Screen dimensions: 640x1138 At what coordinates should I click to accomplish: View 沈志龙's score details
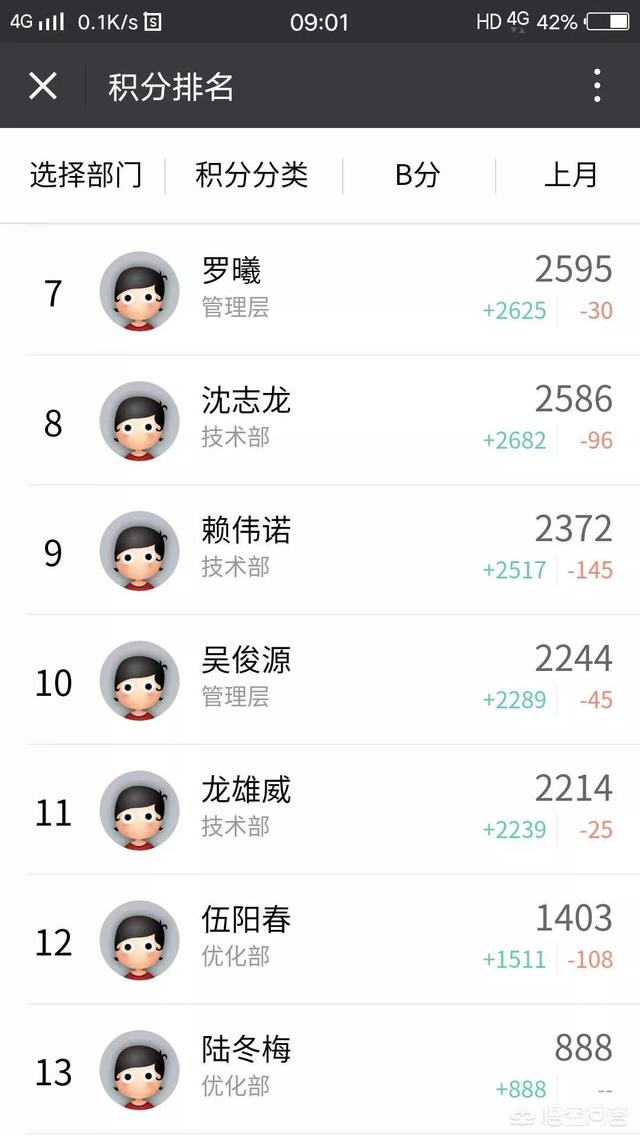click(x=320, y=420)
